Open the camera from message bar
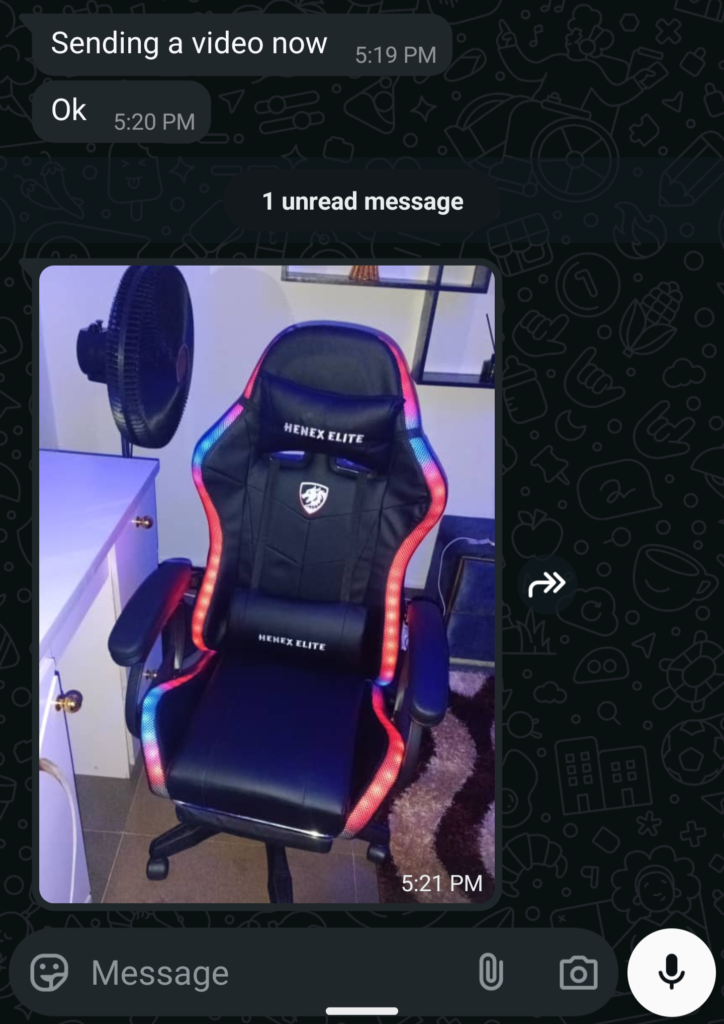This screenshot has width=724, height=1024. (x=578, y=972)
